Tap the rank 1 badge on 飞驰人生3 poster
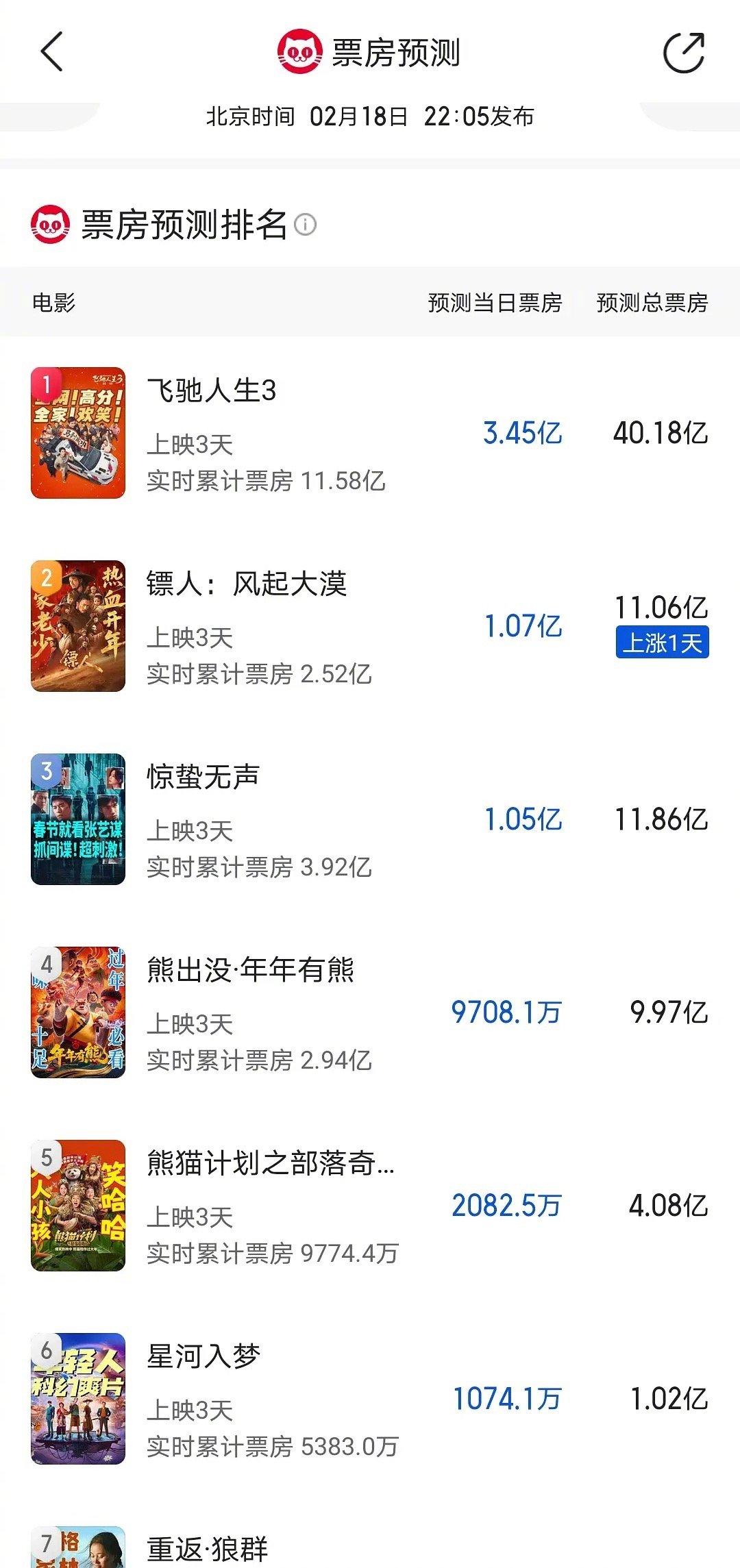 pyautogui.click(x=47, y=383)
